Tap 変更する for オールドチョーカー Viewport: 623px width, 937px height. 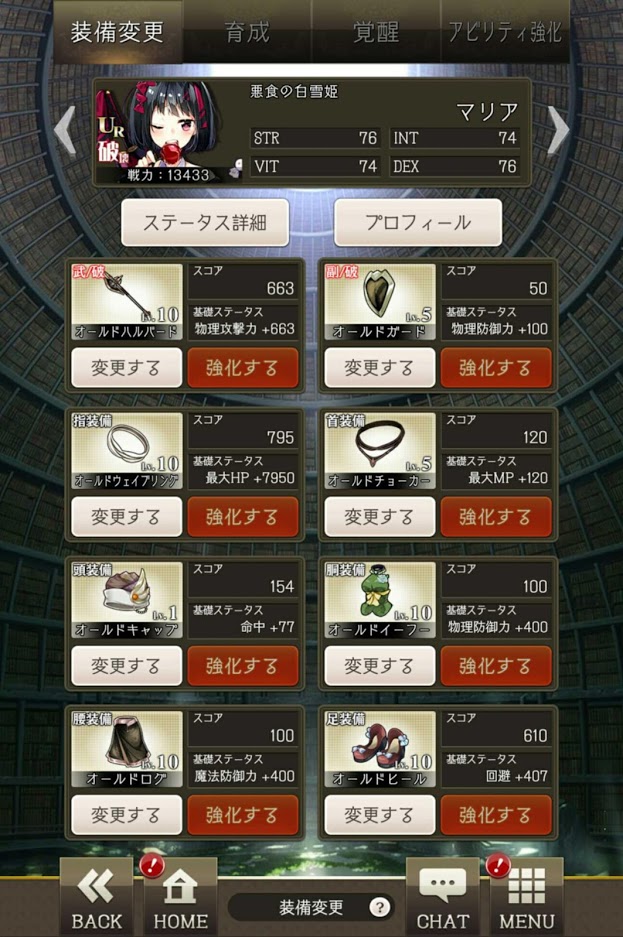click(x=379, y=517)
